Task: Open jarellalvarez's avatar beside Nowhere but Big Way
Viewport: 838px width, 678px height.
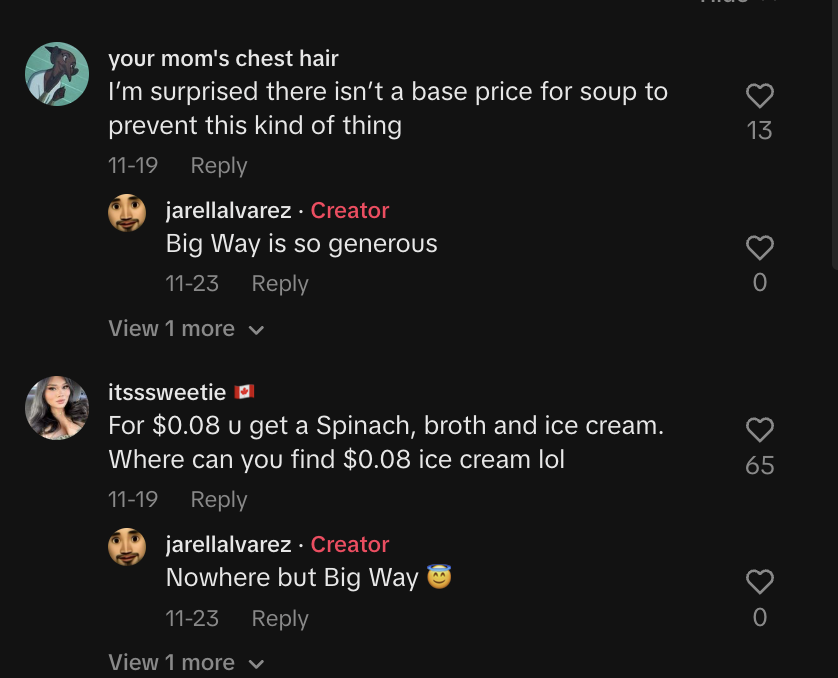Action: [127, 547]
